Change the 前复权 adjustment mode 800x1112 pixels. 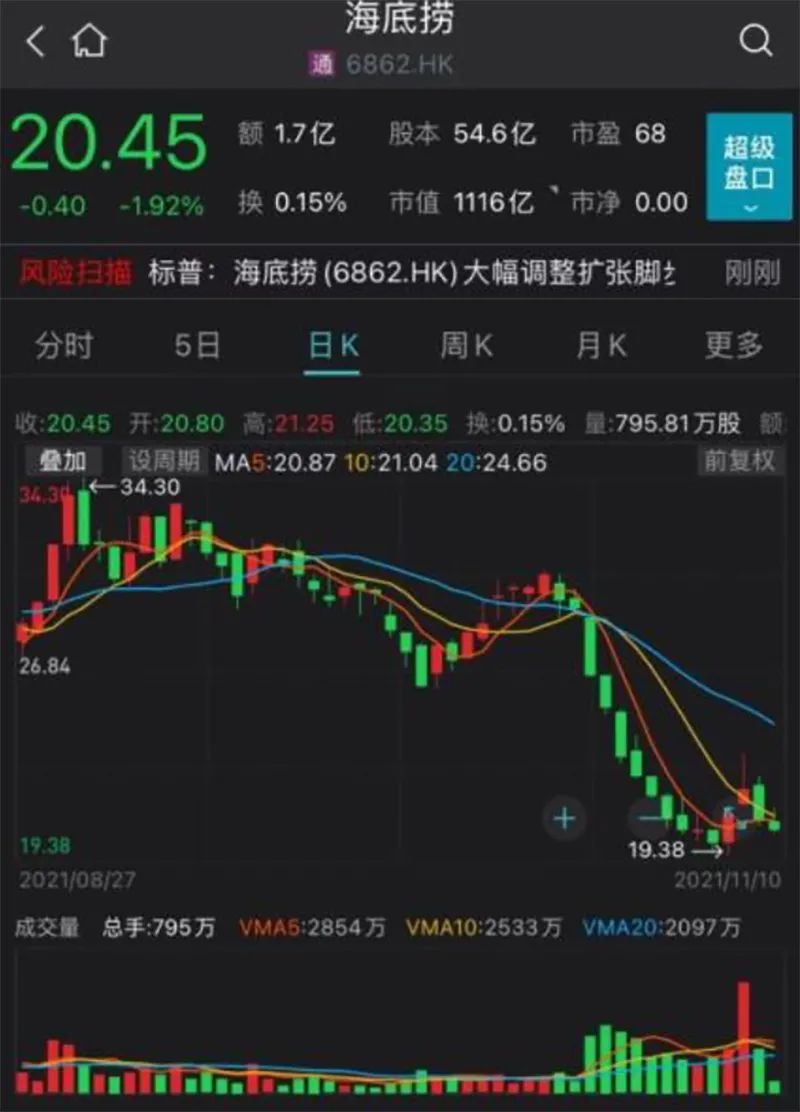738,461
